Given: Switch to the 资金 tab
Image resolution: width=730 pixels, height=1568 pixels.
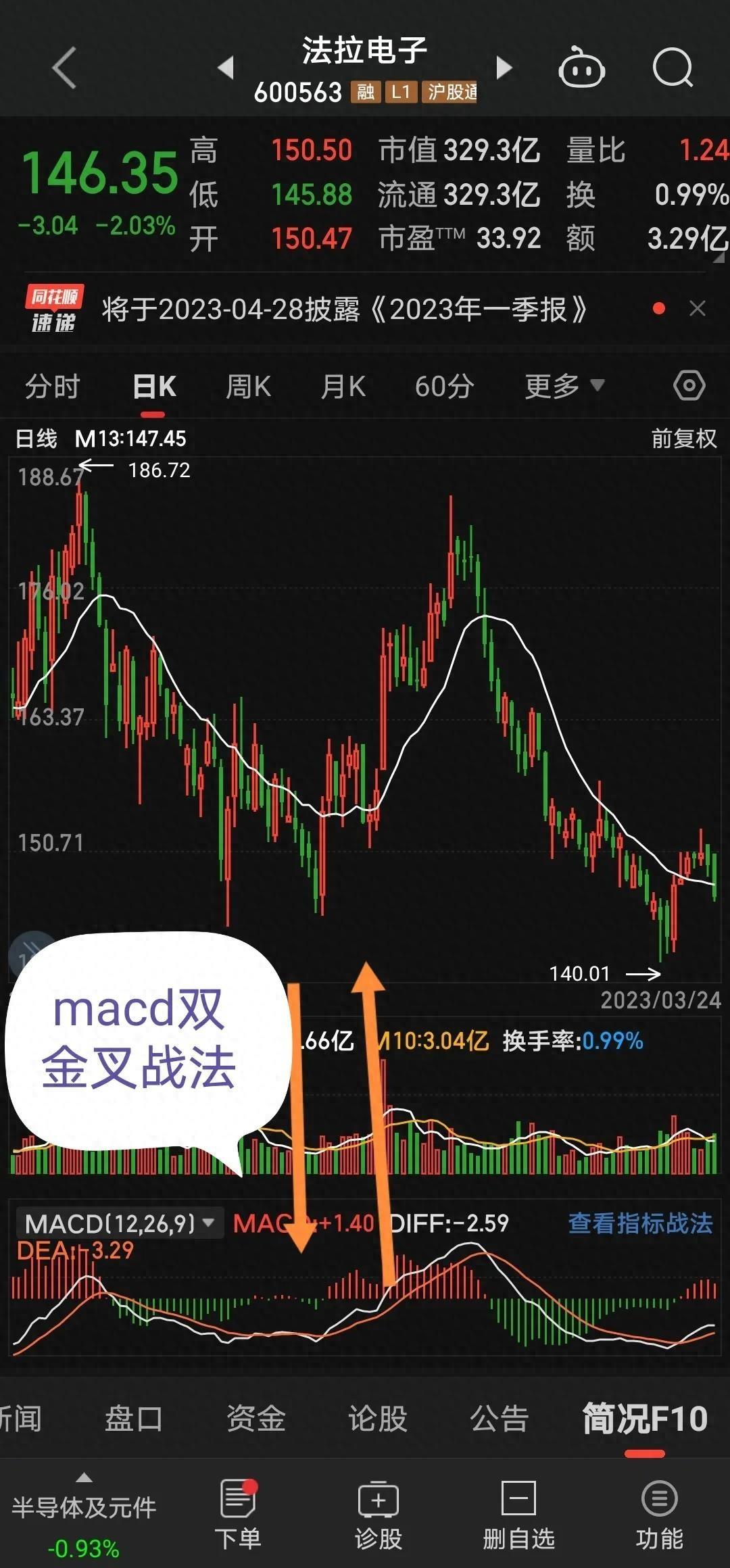Looking at the screenshot, I should [255, 1418].
